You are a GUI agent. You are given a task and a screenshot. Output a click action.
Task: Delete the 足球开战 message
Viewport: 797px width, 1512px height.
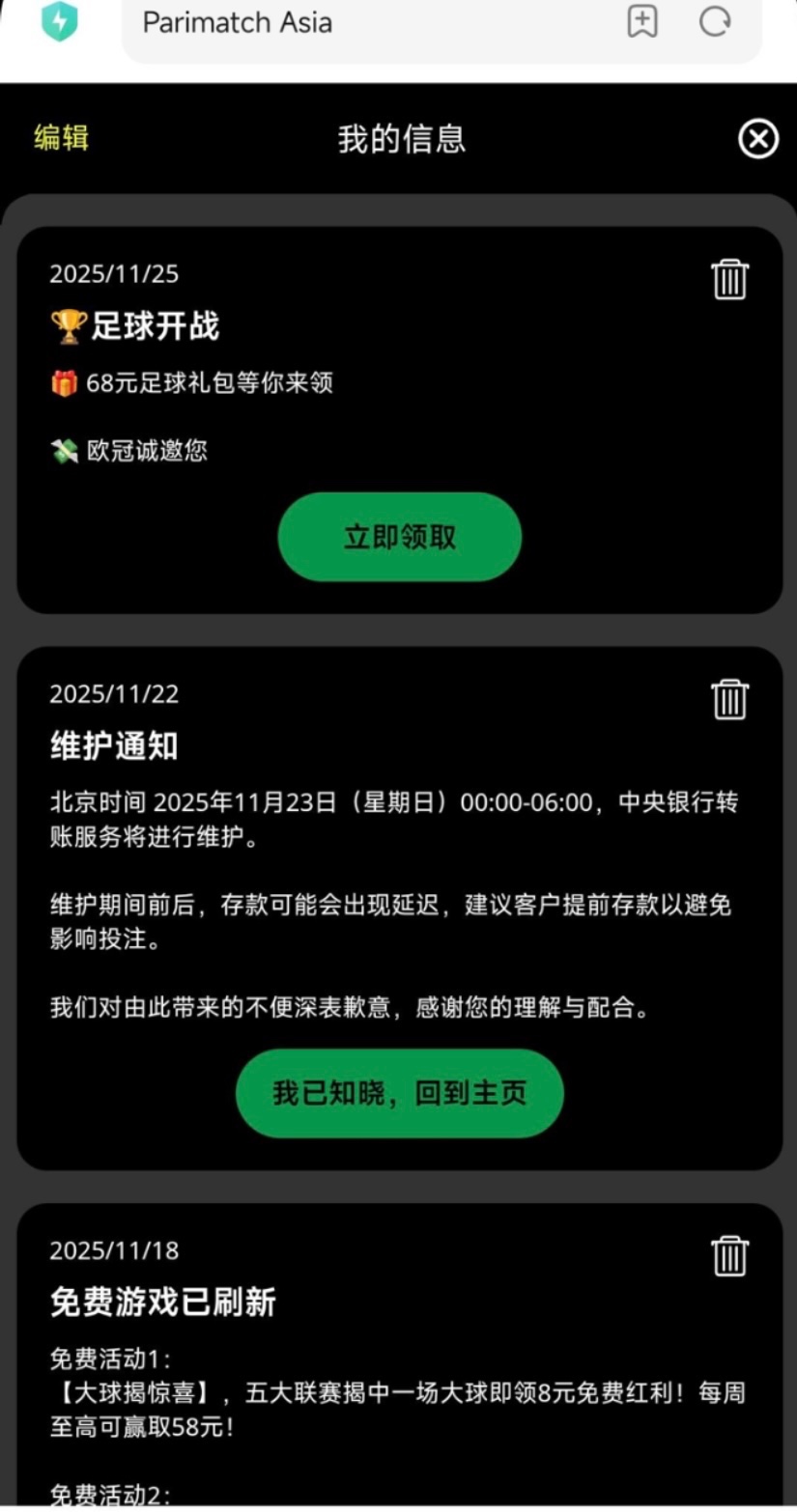[729, 279]
